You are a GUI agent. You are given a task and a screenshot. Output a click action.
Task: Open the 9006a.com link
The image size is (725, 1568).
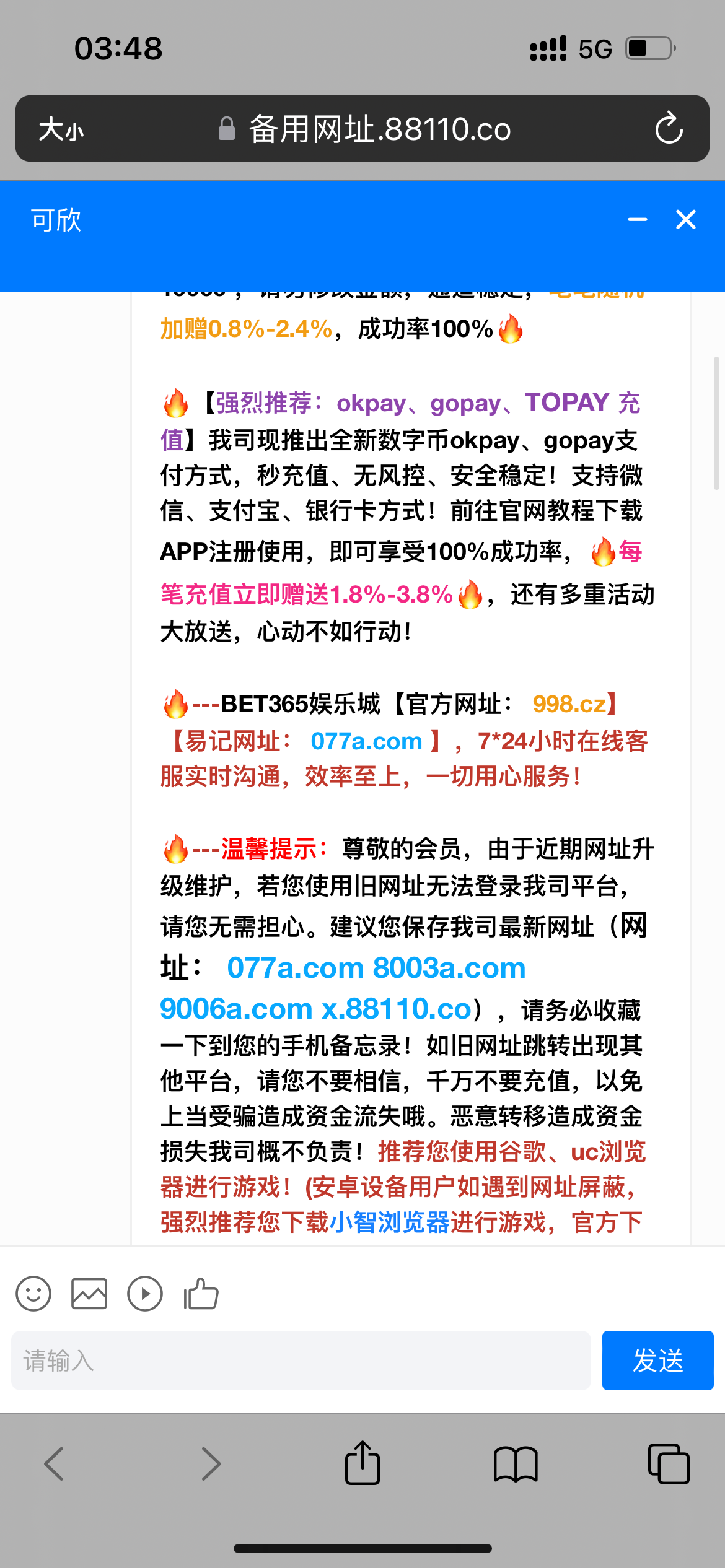click(236, 1009)
